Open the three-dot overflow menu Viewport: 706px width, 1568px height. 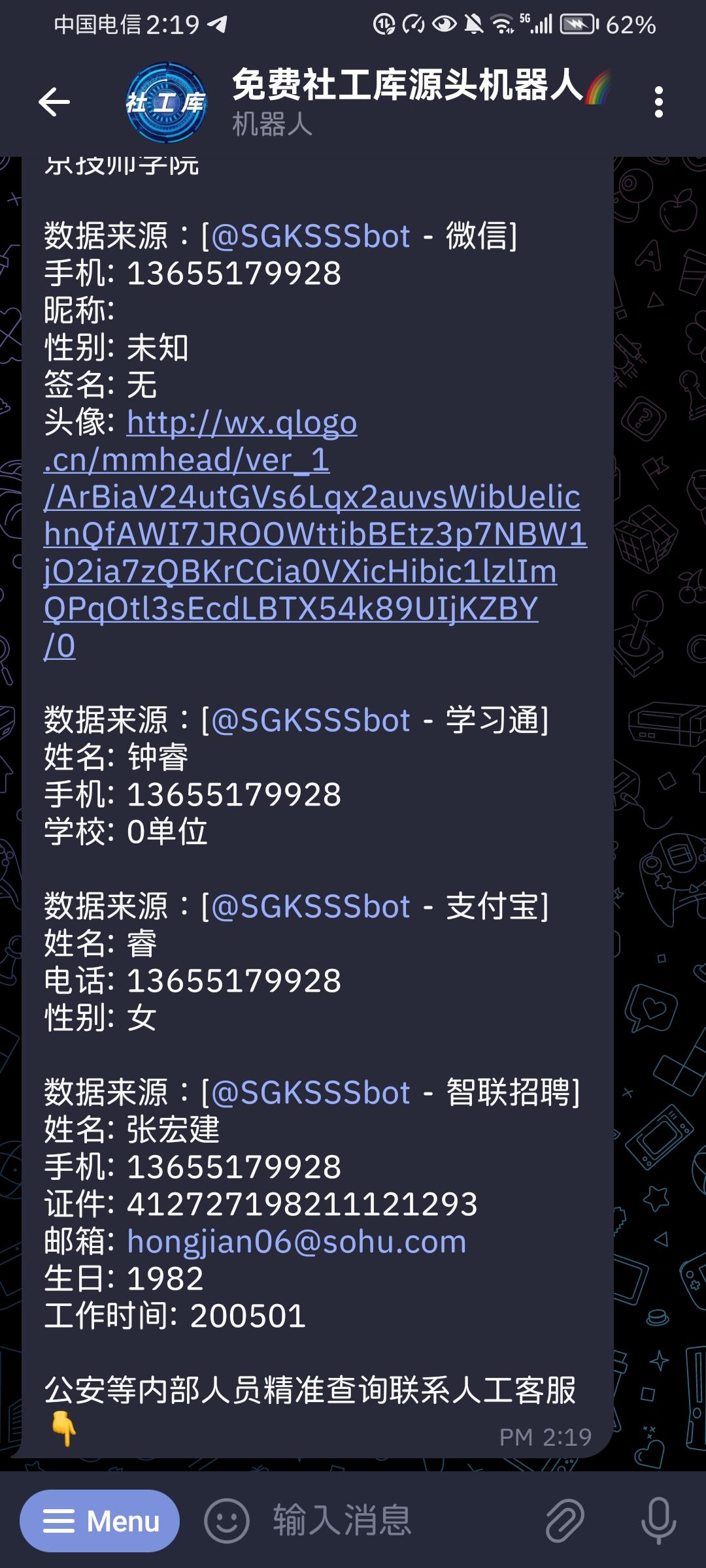point(658,102)
